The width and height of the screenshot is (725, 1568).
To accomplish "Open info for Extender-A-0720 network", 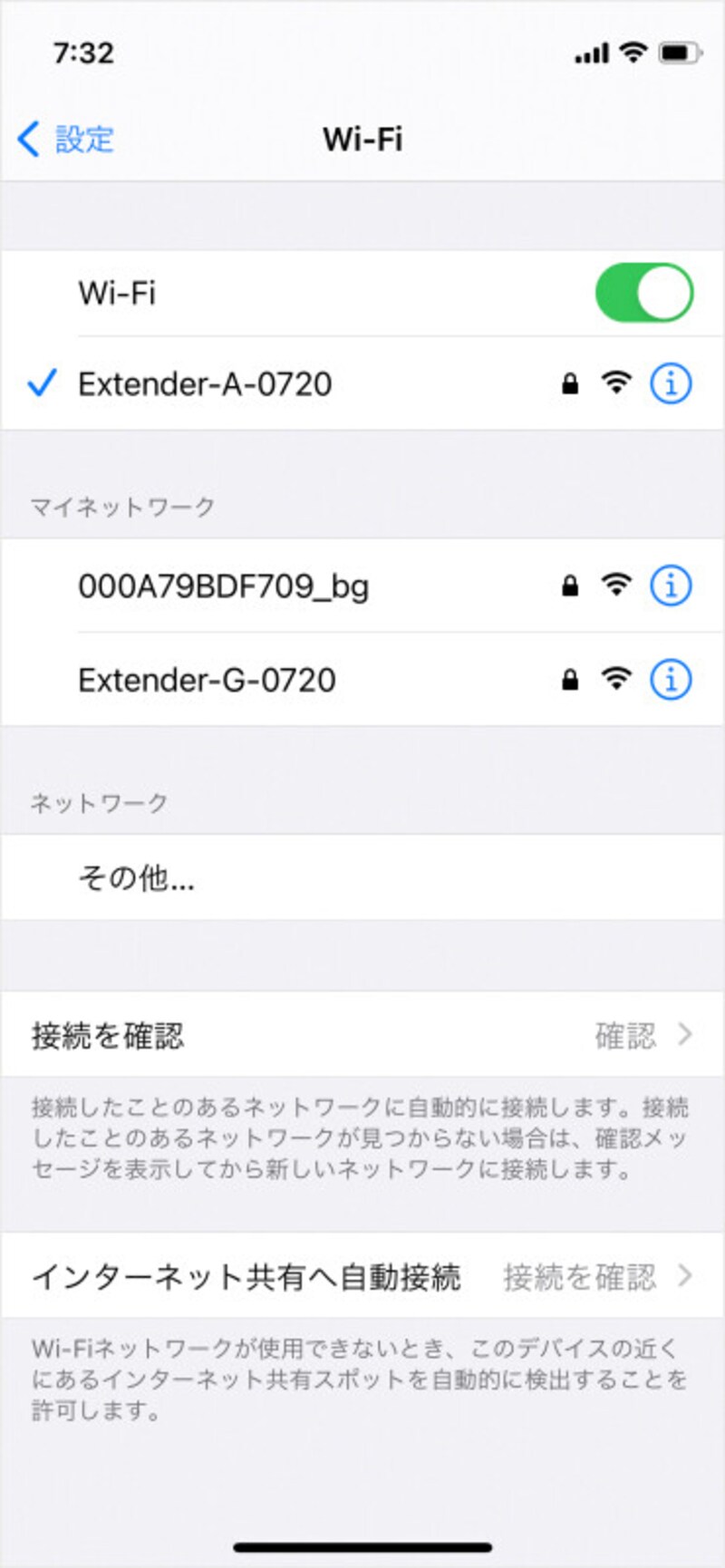I will (671, 383).
